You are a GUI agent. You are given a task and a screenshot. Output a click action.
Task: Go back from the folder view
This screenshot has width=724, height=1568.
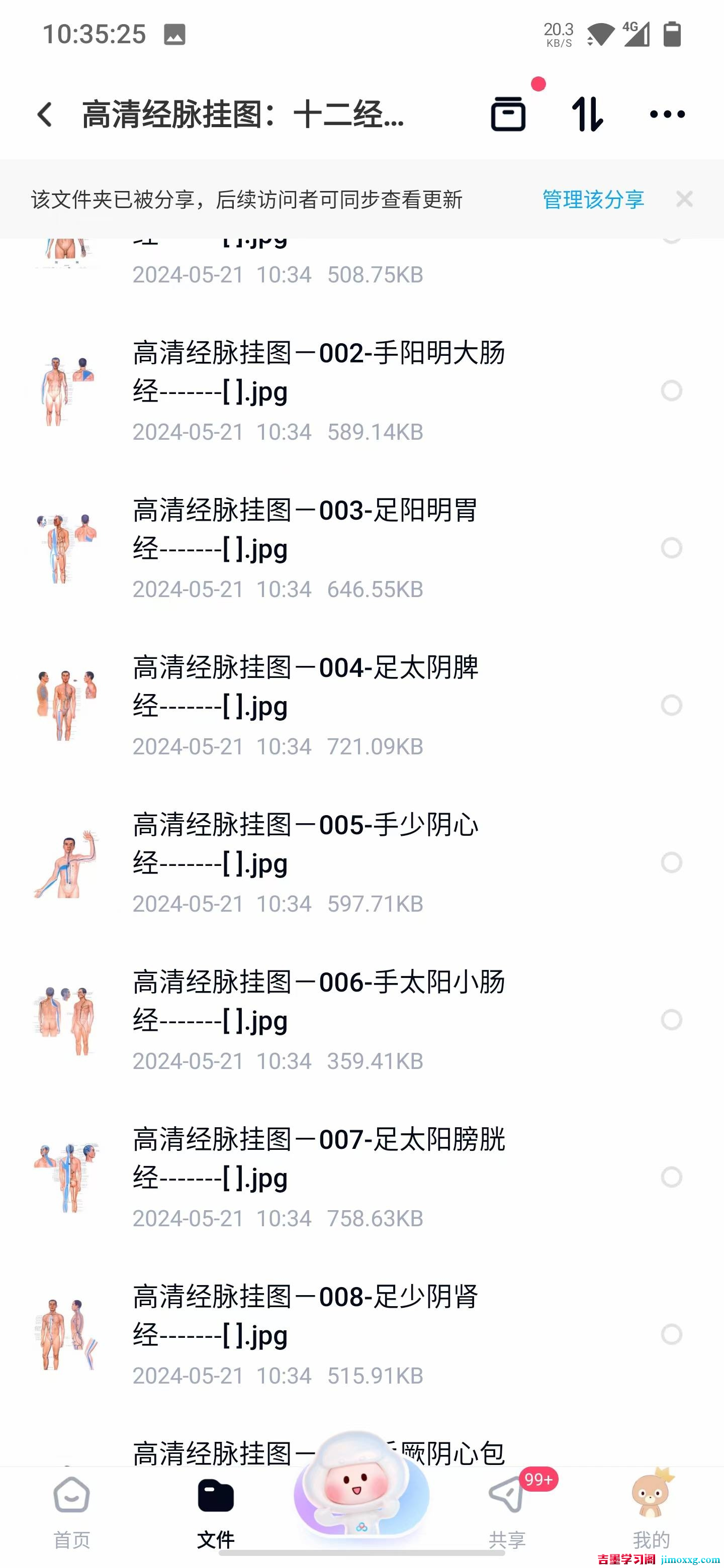point(44,114)
